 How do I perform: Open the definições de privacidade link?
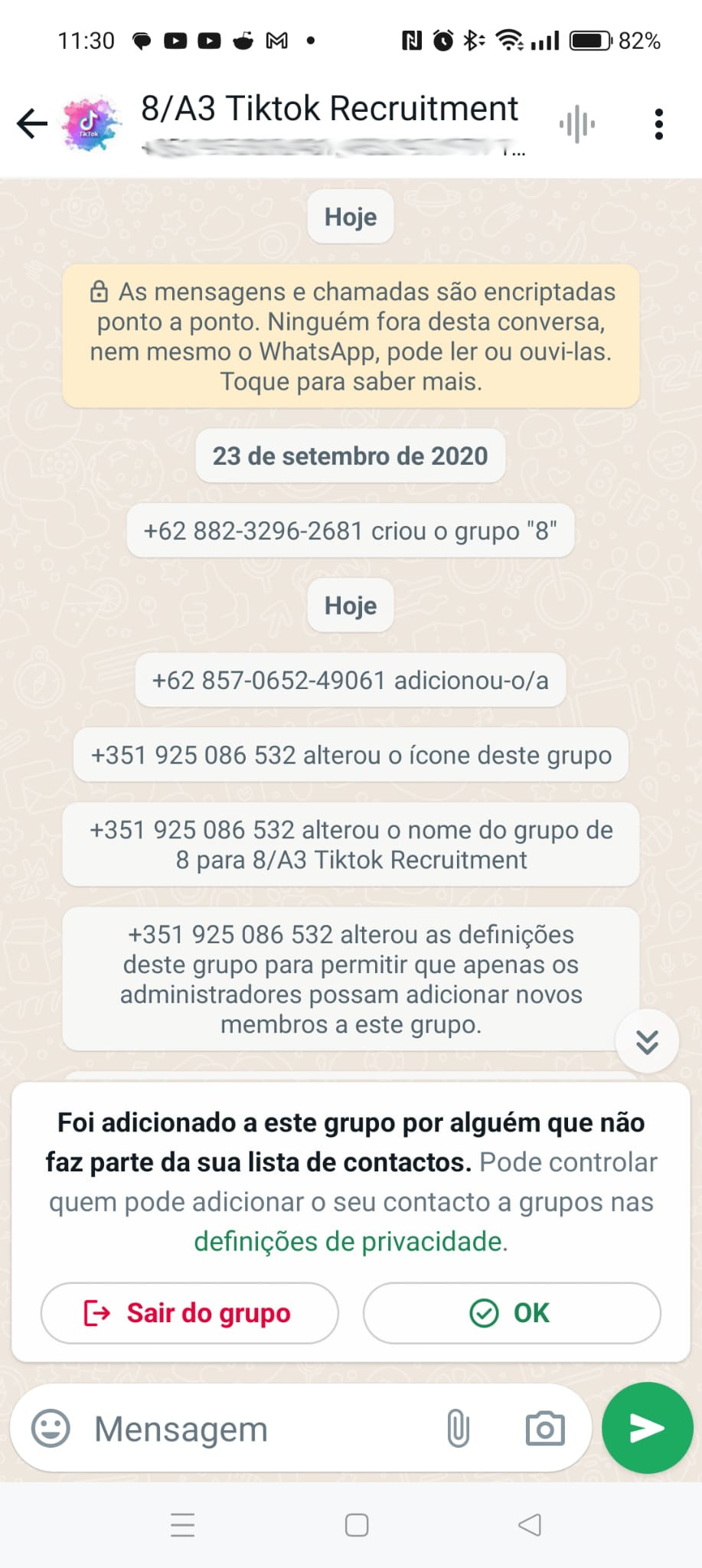pyautogui.click(x=351, y=1241)
